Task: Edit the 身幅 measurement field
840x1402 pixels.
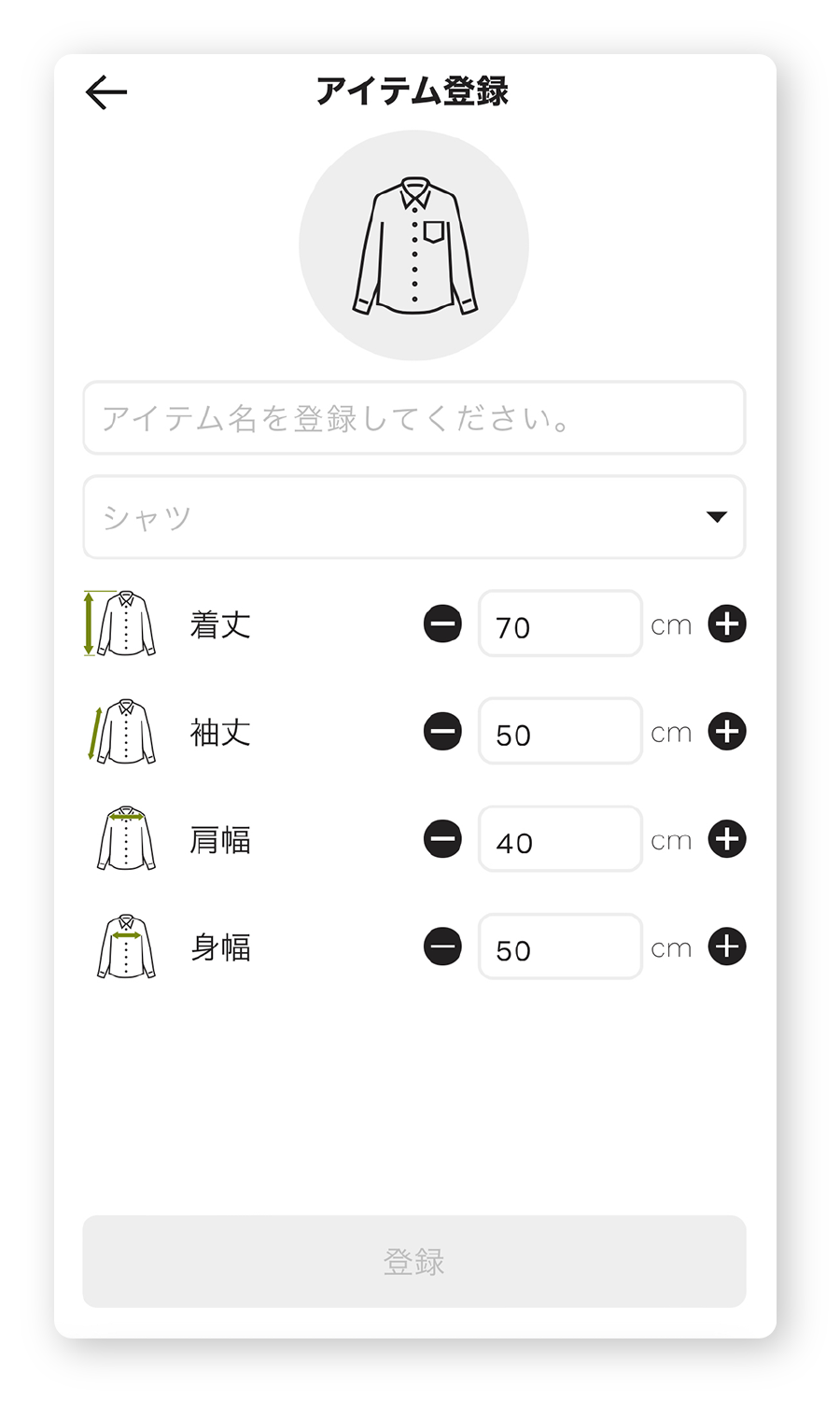Action: point(560,947)
